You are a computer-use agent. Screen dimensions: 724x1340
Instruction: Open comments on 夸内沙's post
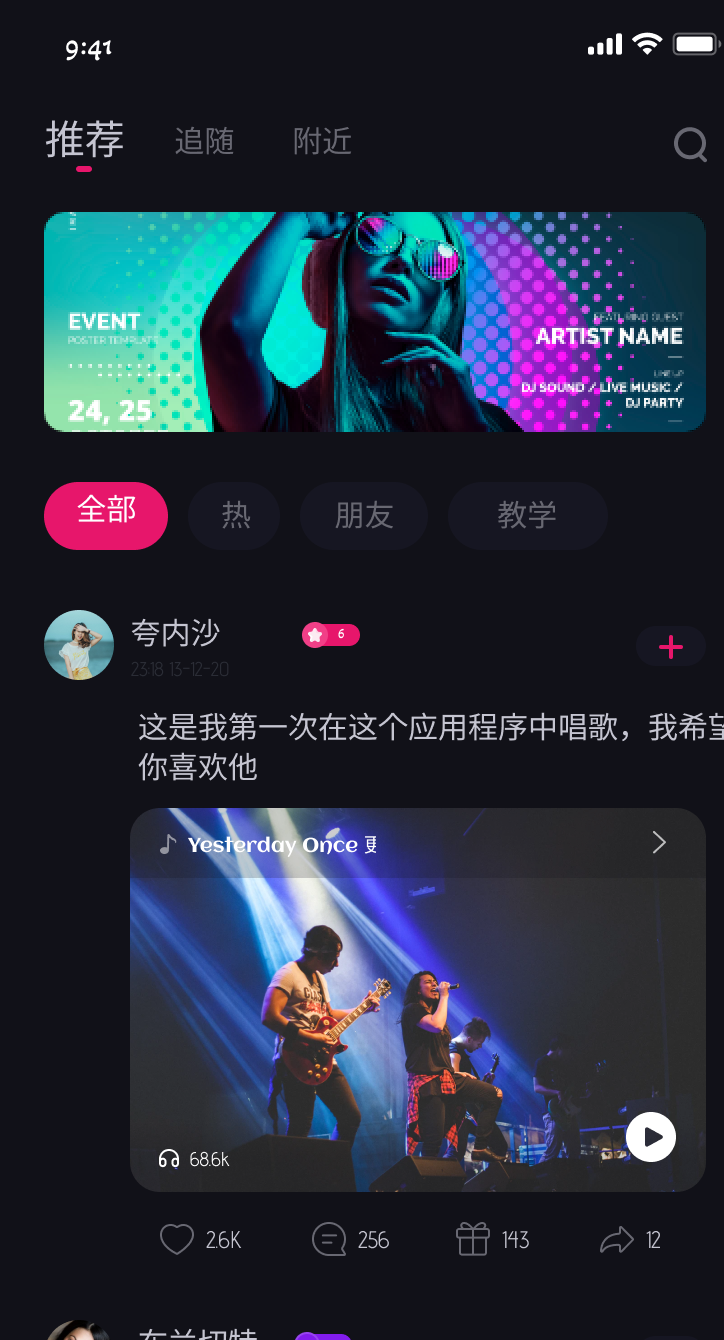[329, 1240]
